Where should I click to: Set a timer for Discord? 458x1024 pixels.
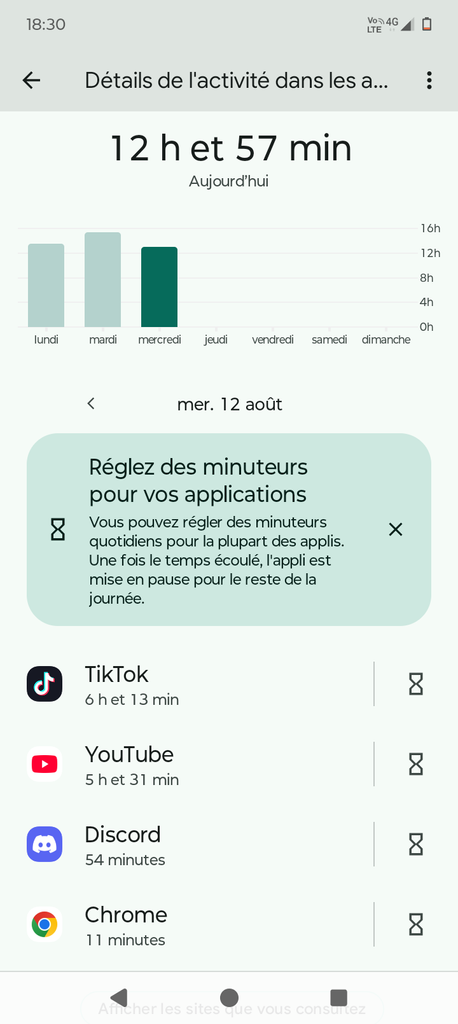coord(416,844)
